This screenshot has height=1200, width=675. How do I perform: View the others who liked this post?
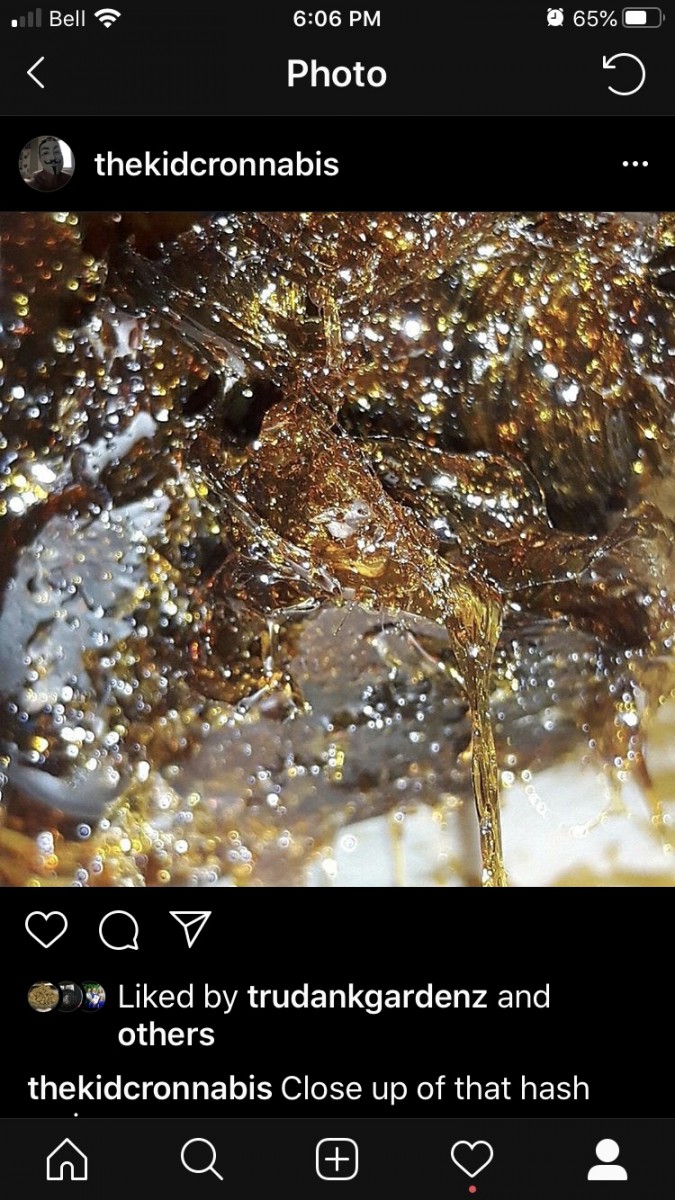166,1034
